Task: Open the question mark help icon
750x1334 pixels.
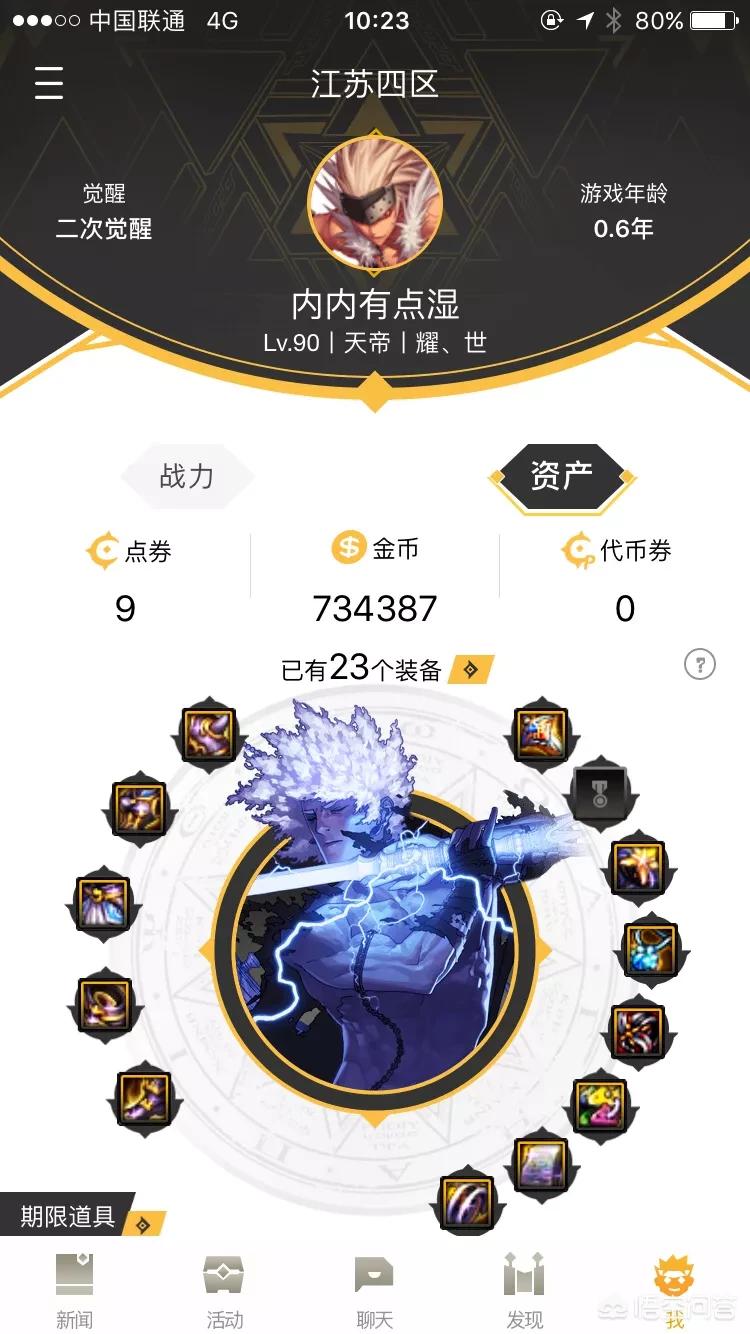Action: (x=699, y=664)
